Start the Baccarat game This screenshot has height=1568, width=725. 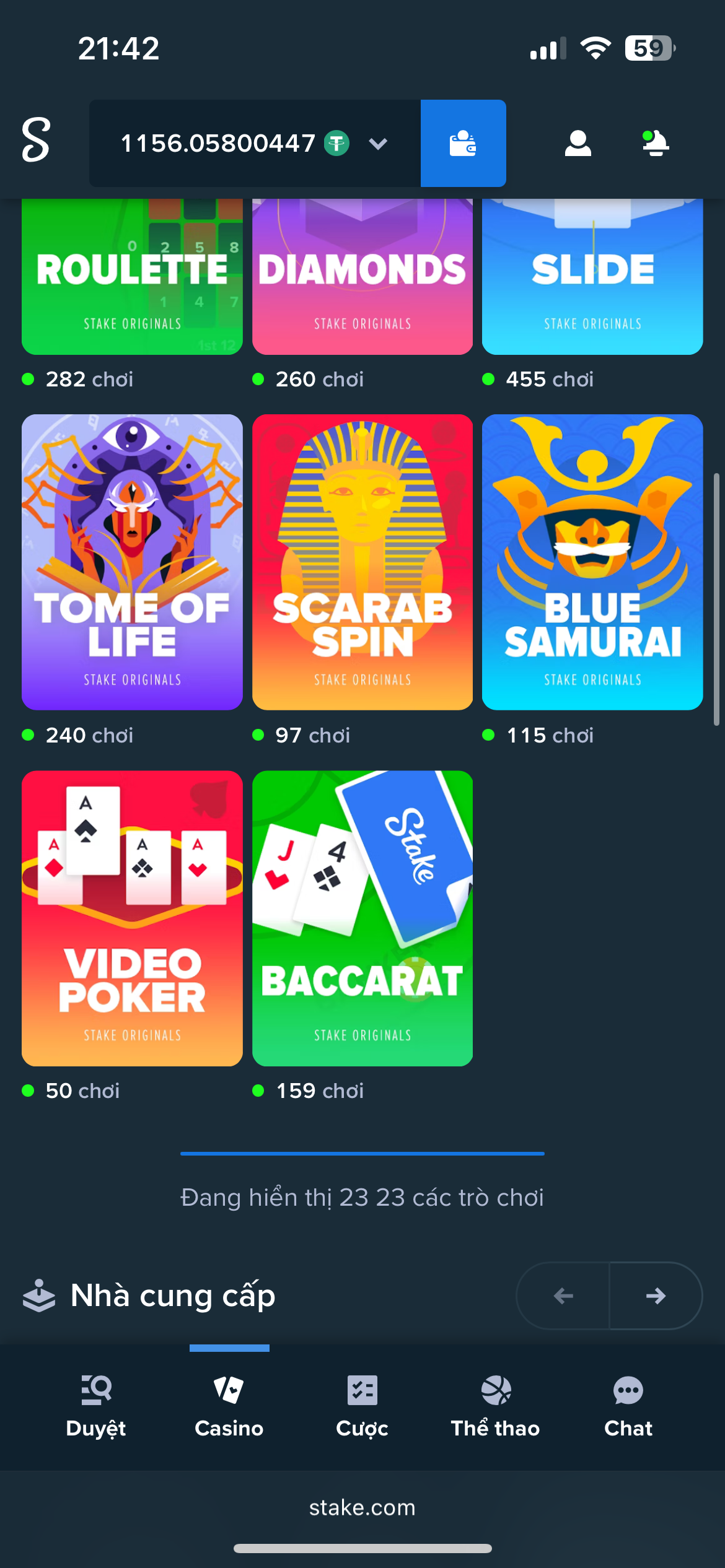tap(362, 918)
